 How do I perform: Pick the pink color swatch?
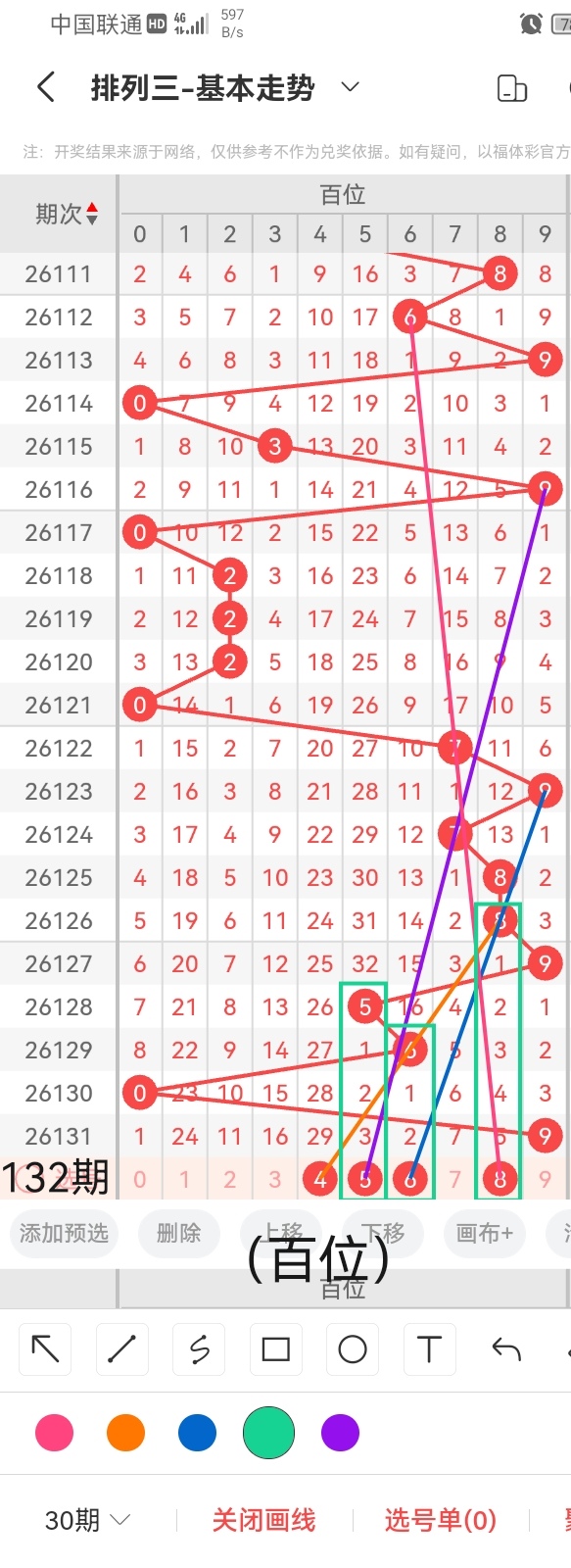pos(54,1433)
